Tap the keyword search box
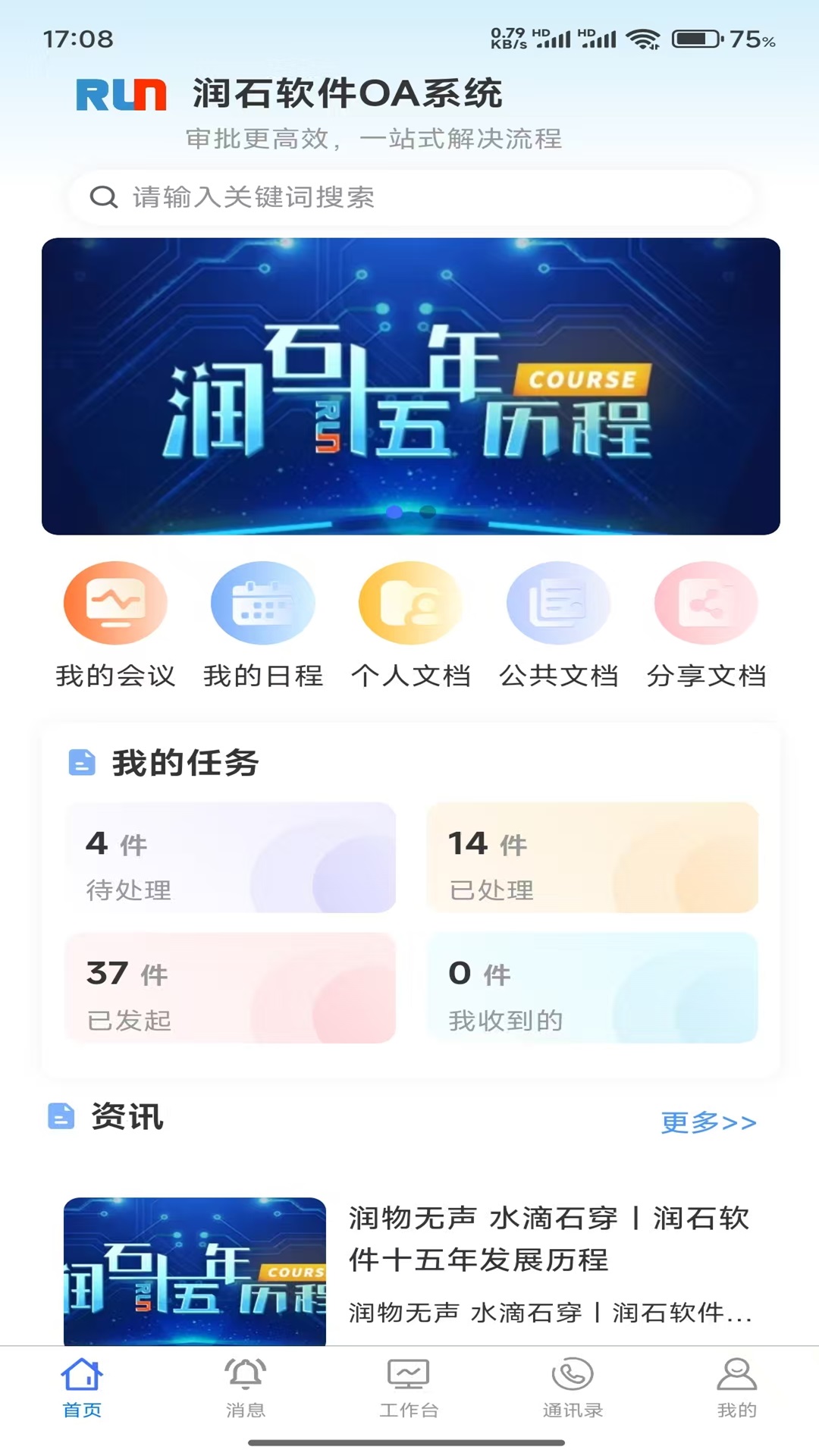The height and width of the screenshot is (1456, 819). (409, 197)
